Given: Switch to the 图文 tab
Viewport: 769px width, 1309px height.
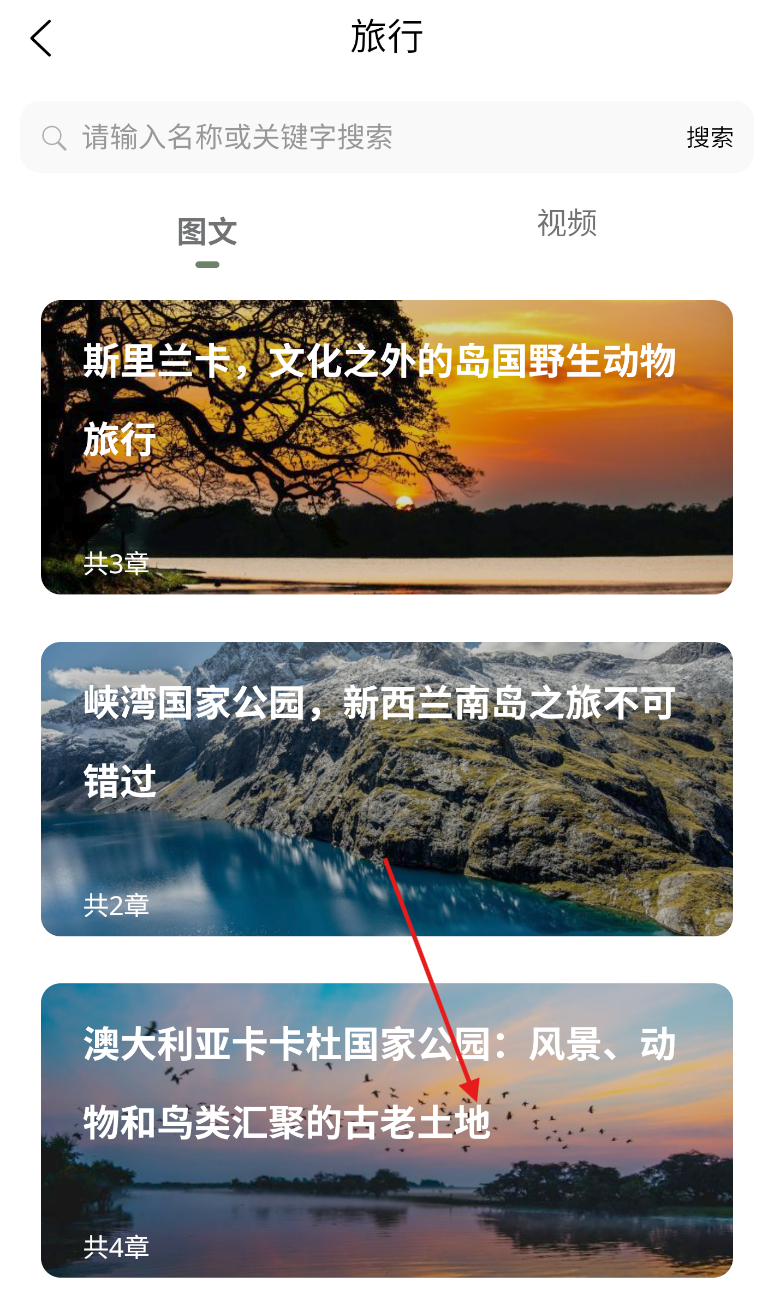Looking at the screenshot, I should (x=207, y=233).
